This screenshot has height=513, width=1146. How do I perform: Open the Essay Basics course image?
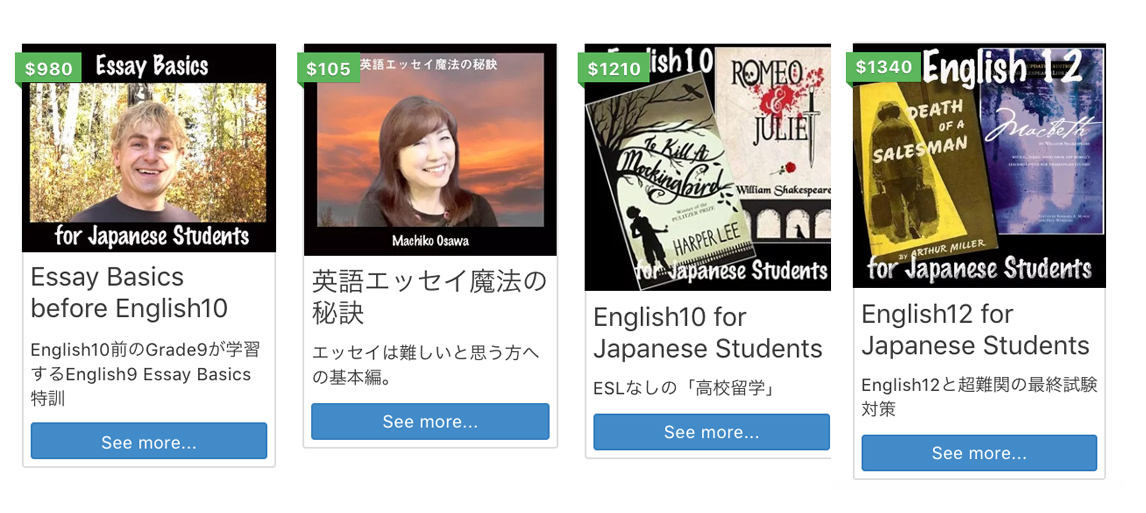tap(149, 150)
